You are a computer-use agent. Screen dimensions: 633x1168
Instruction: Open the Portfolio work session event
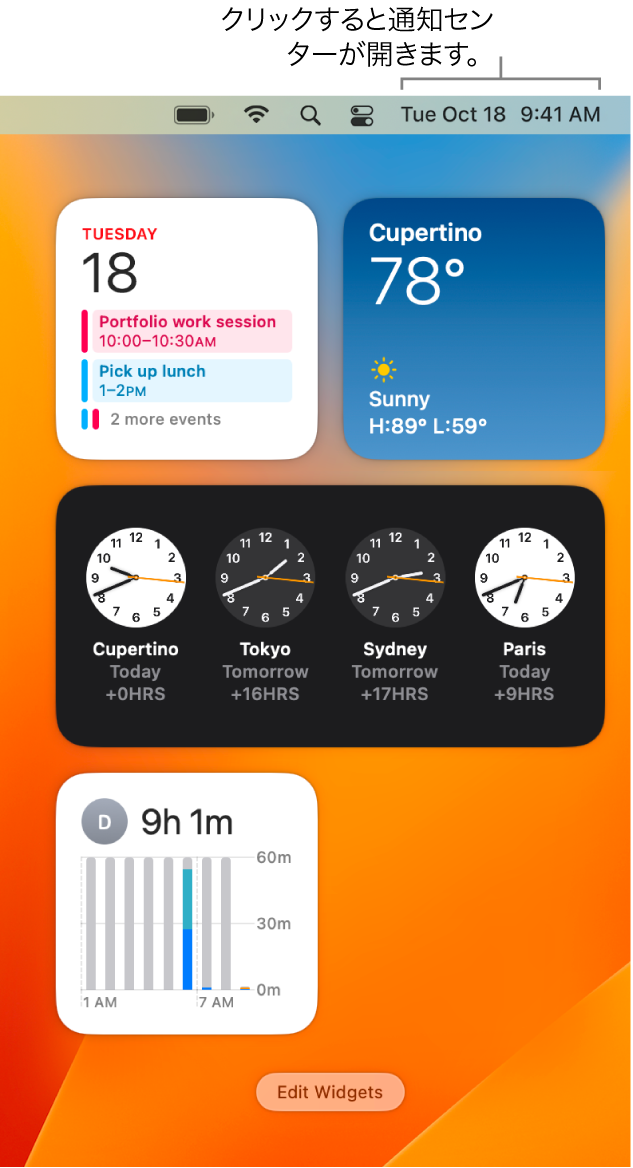coord(190,331)
